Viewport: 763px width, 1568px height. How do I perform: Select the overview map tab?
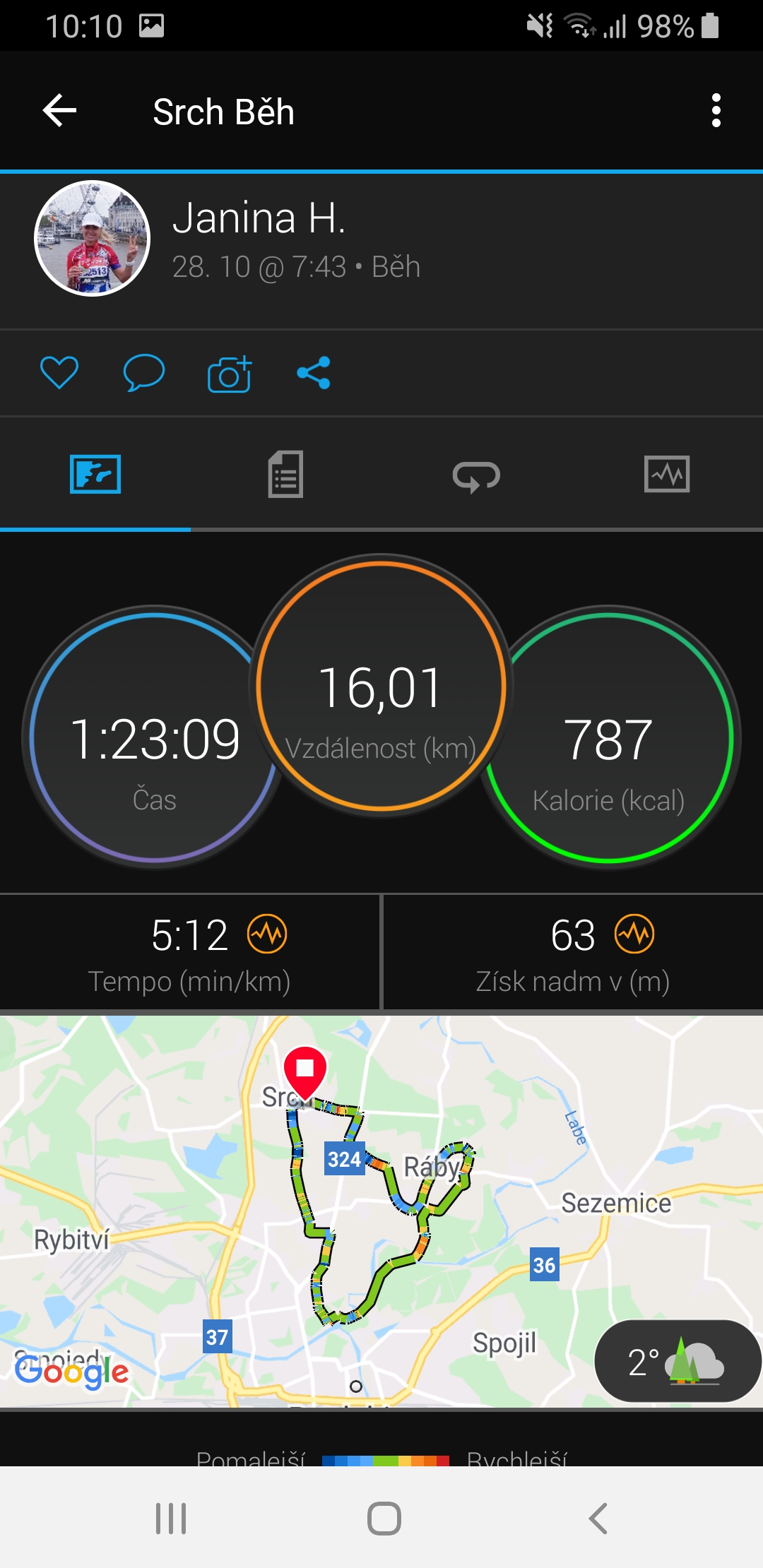[x=95, y=474]
